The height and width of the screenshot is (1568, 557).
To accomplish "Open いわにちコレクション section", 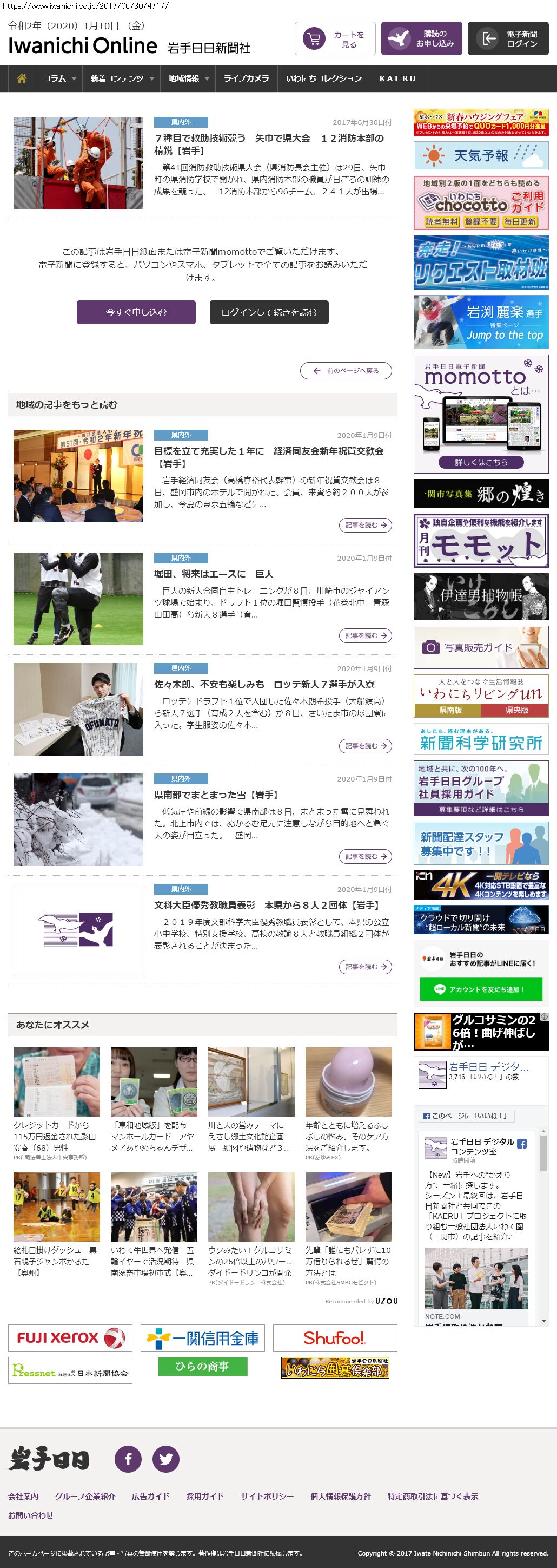I will coord(323,78).
